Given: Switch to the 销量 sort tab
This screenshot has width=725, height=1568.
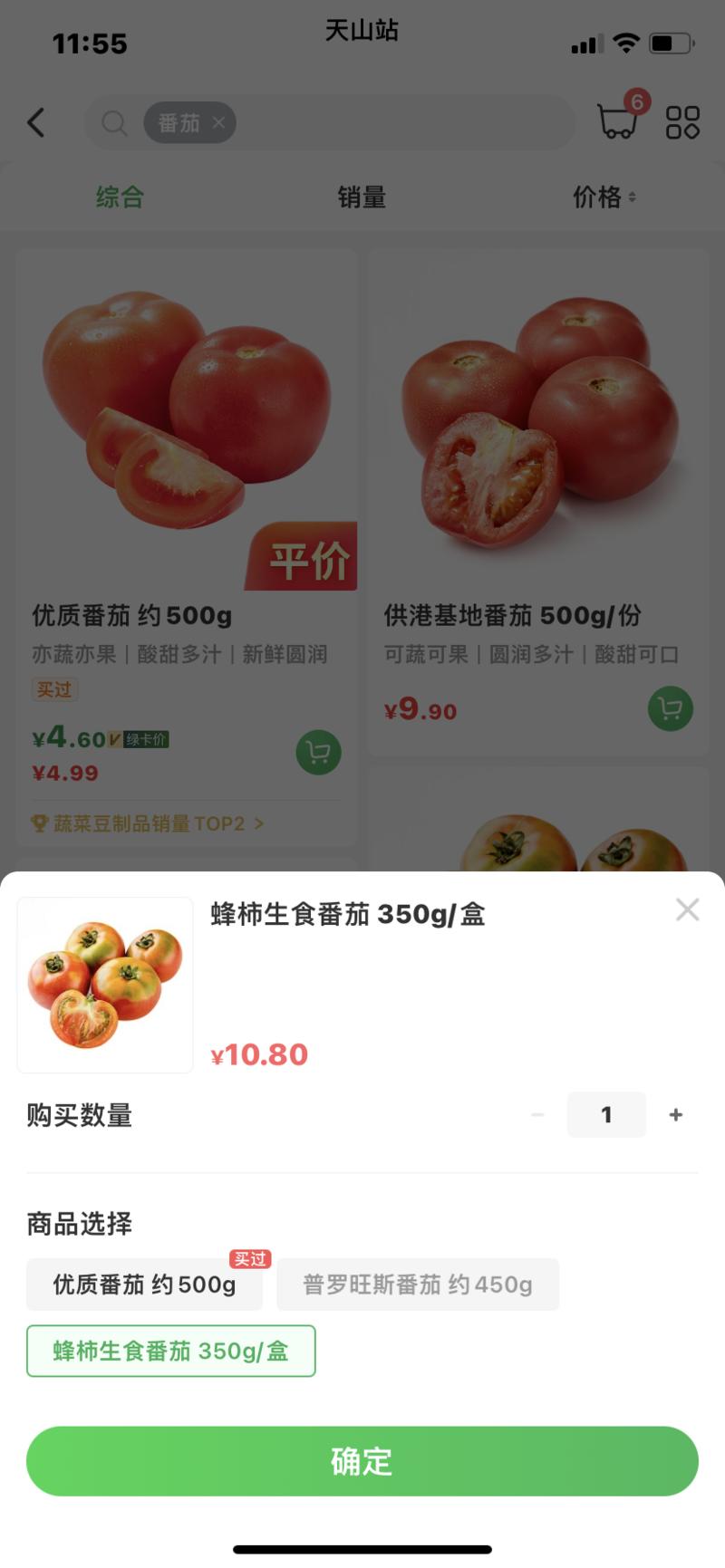Looking at the screenshot, I should (x=362, y=197).
